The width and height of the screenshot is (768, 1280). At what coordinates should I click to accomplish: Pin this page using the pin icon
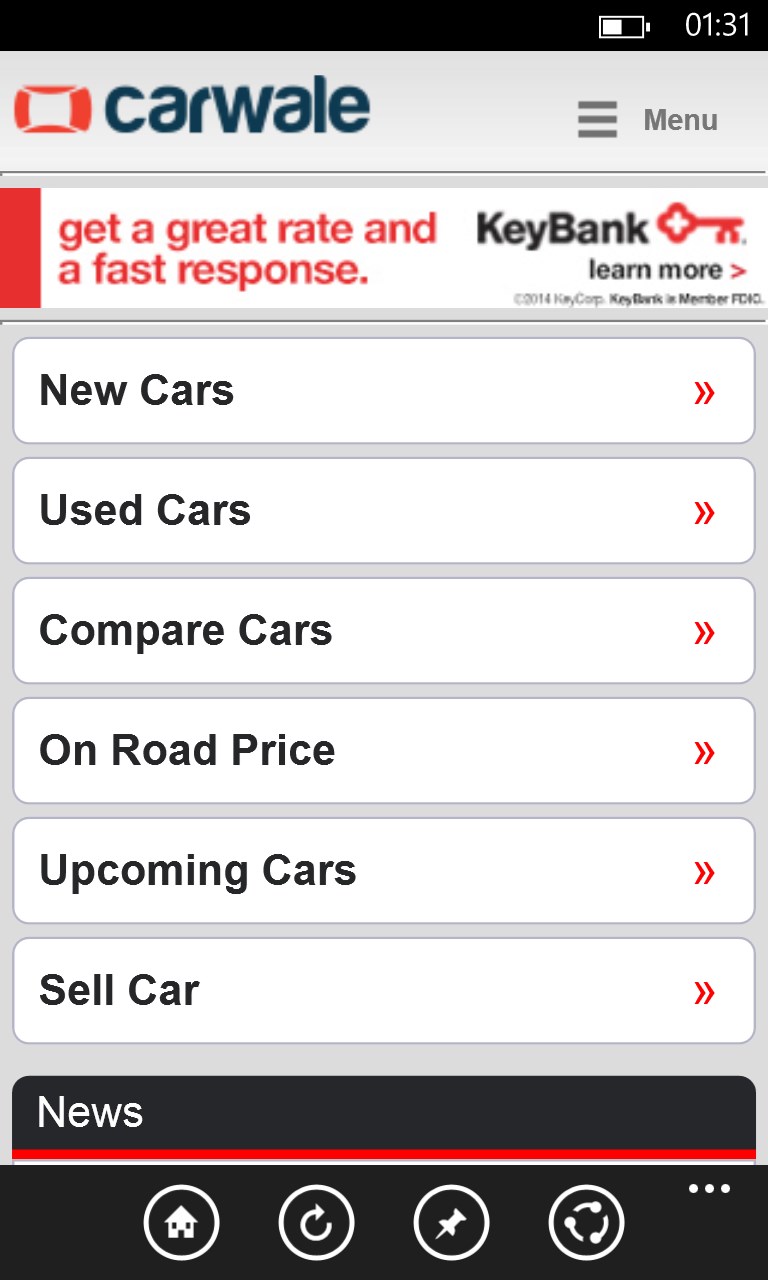click(451, 1222)
